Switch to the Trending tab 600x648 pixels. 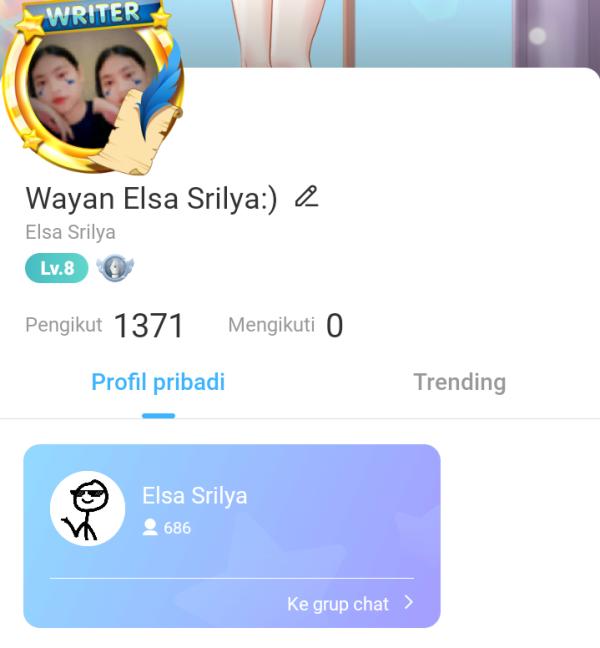459,382
